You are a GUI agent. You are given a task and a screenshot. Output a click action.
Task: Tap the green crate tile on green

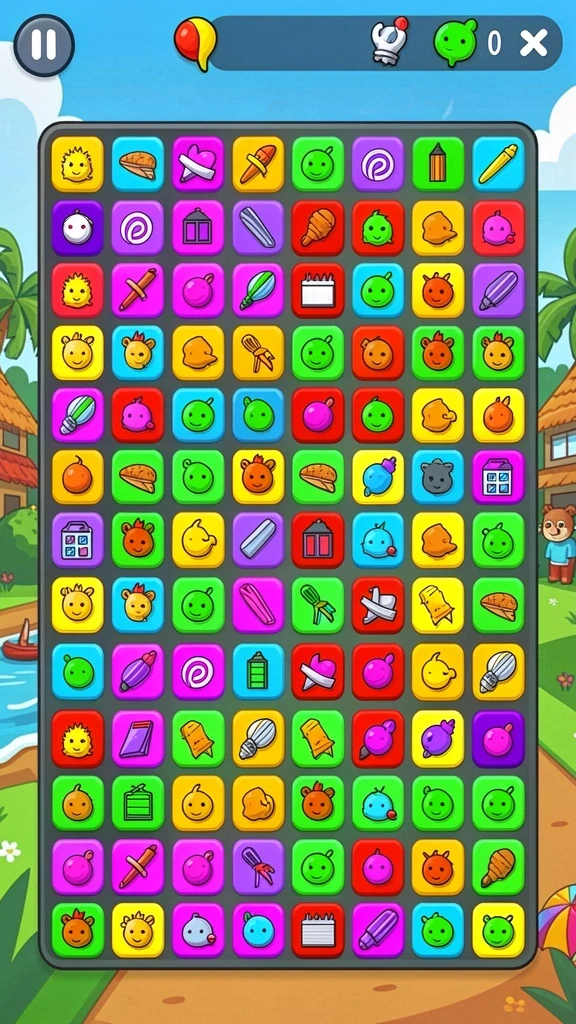[138, 803]
